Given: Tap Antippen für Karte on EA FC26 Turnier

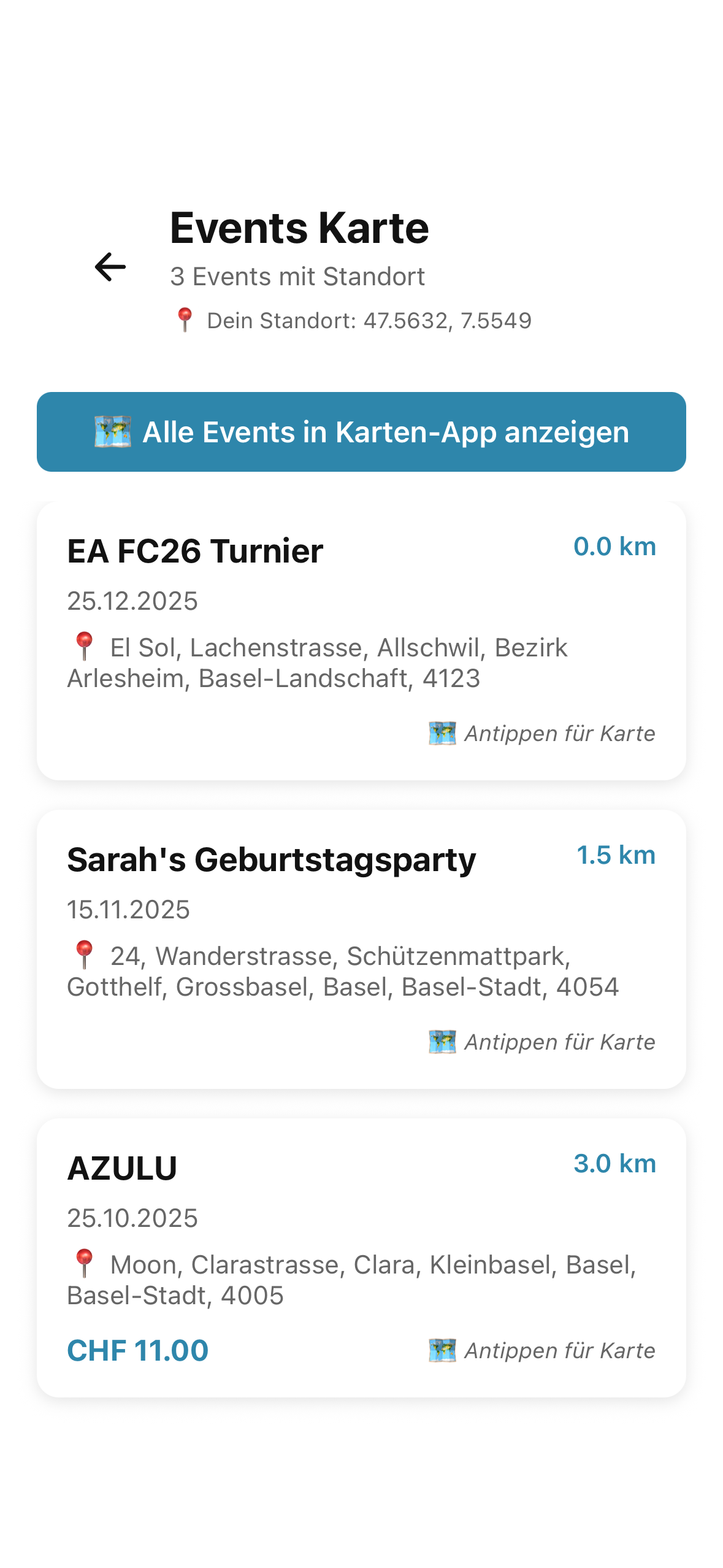Looking at the screenshot, I should [x=559, y=732].
